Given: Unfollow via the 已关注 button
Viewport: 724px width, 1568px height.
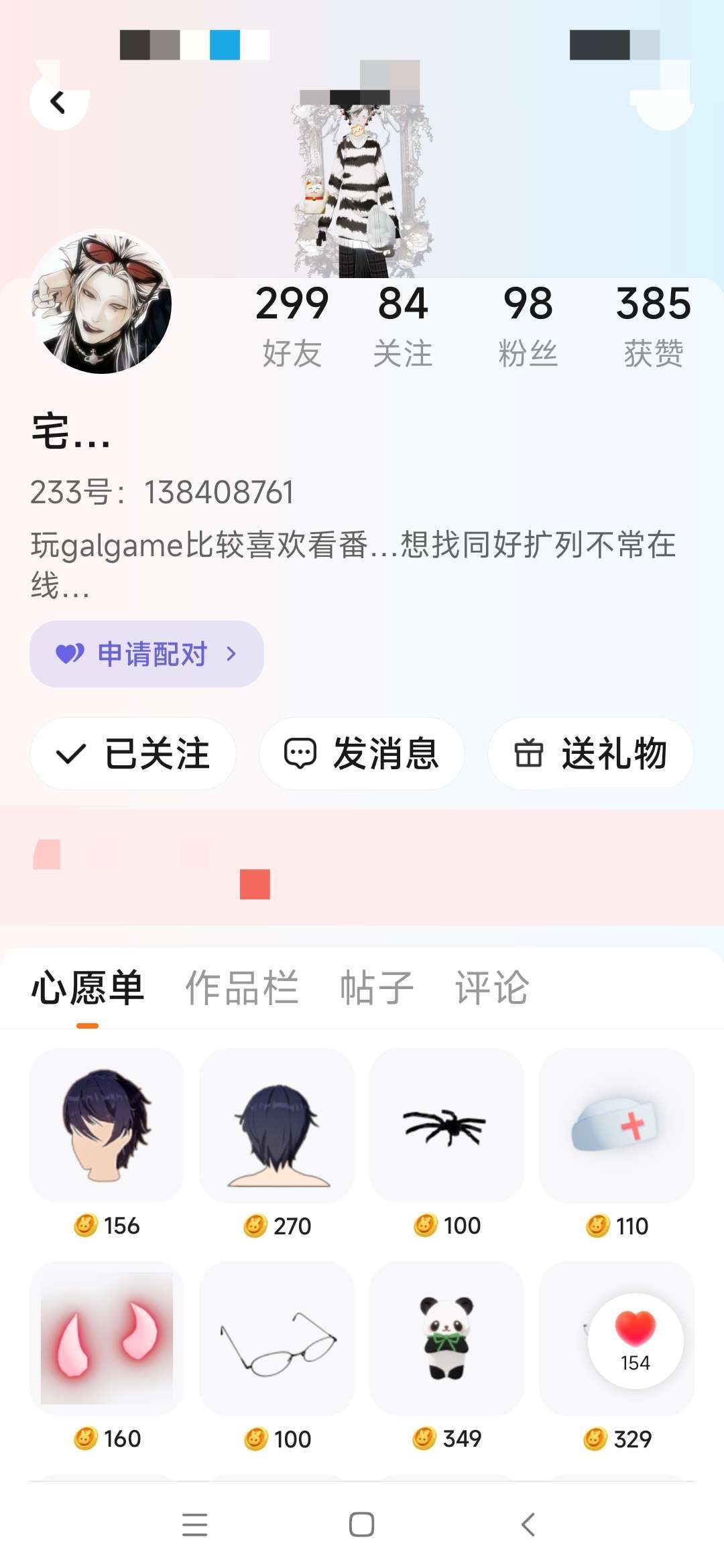Looking at the screenshot, I should pos(133,754).
